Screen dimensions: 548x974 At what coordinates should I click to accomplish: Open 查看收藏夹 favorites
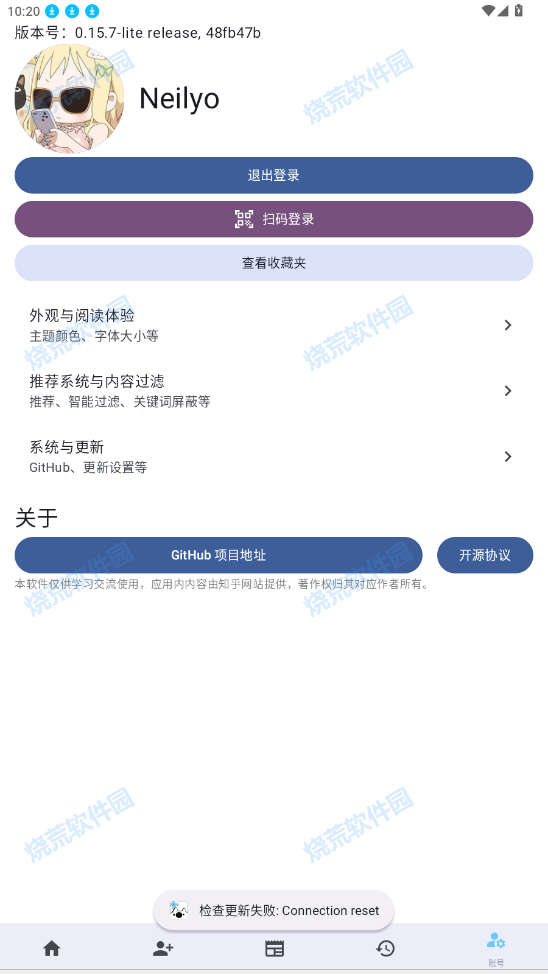274,263
